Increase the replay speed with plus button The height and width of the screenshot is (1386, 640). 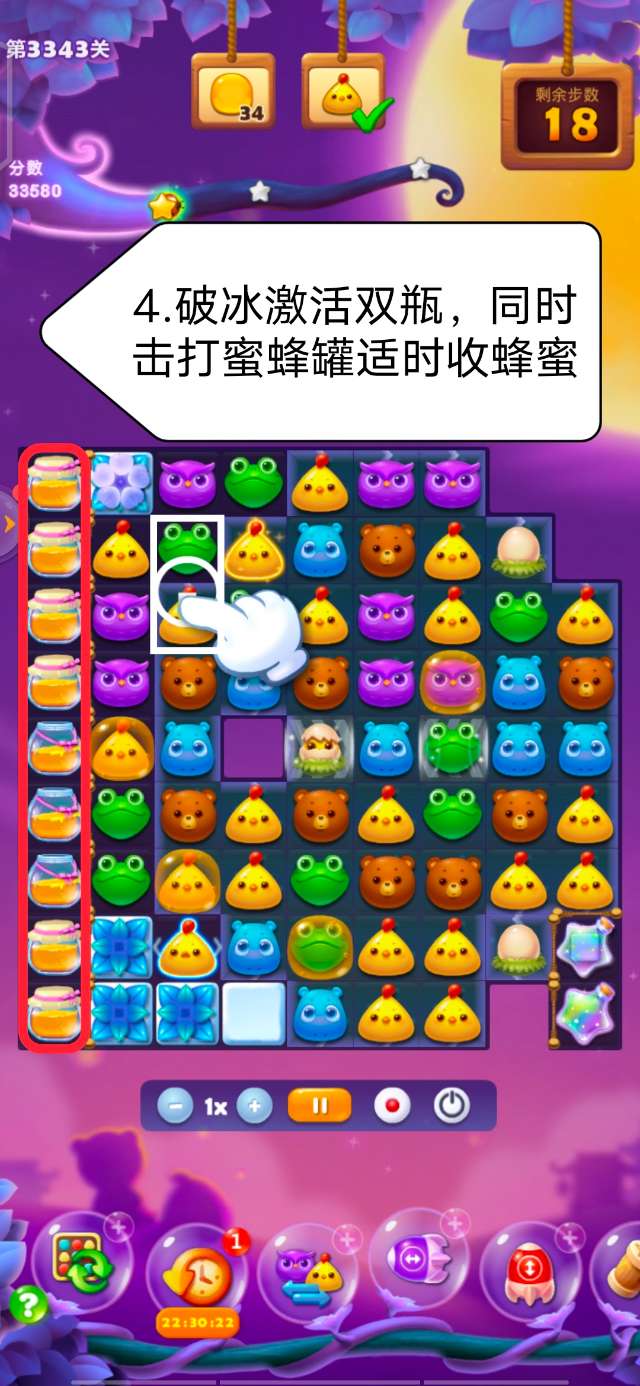[255, 1107]
